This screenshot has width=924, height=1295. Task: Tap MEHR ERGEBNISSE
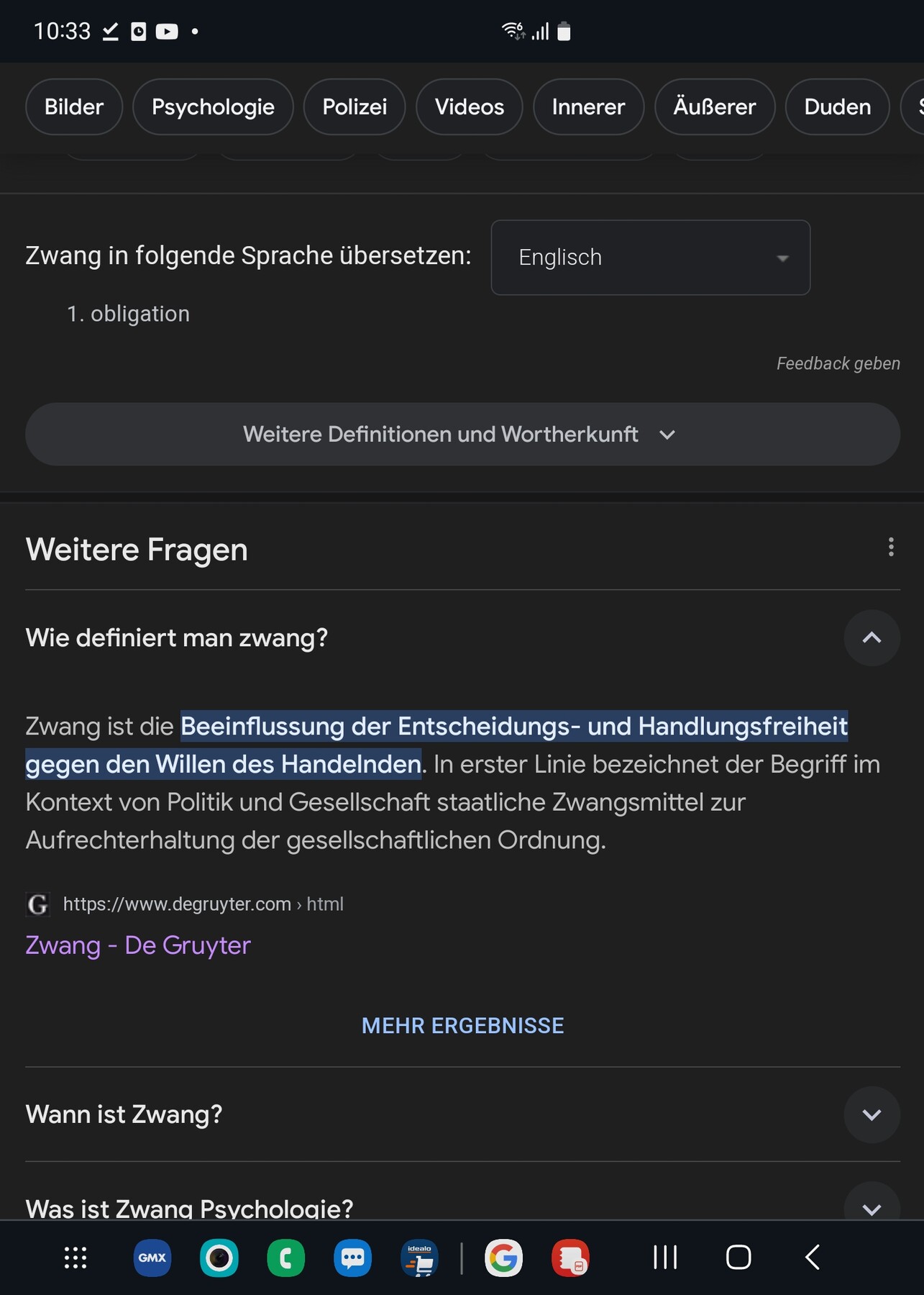462,1025
